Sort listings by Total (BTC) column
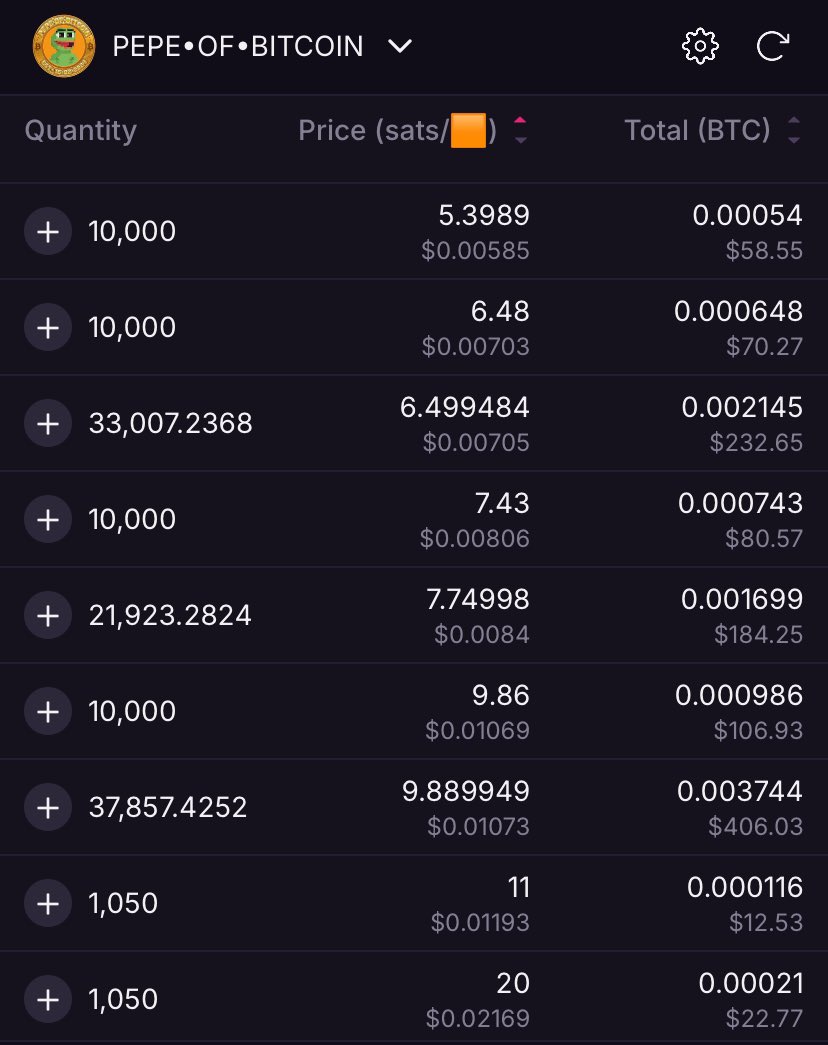The width and height of the screenshot is (828, 1045). 713,130
